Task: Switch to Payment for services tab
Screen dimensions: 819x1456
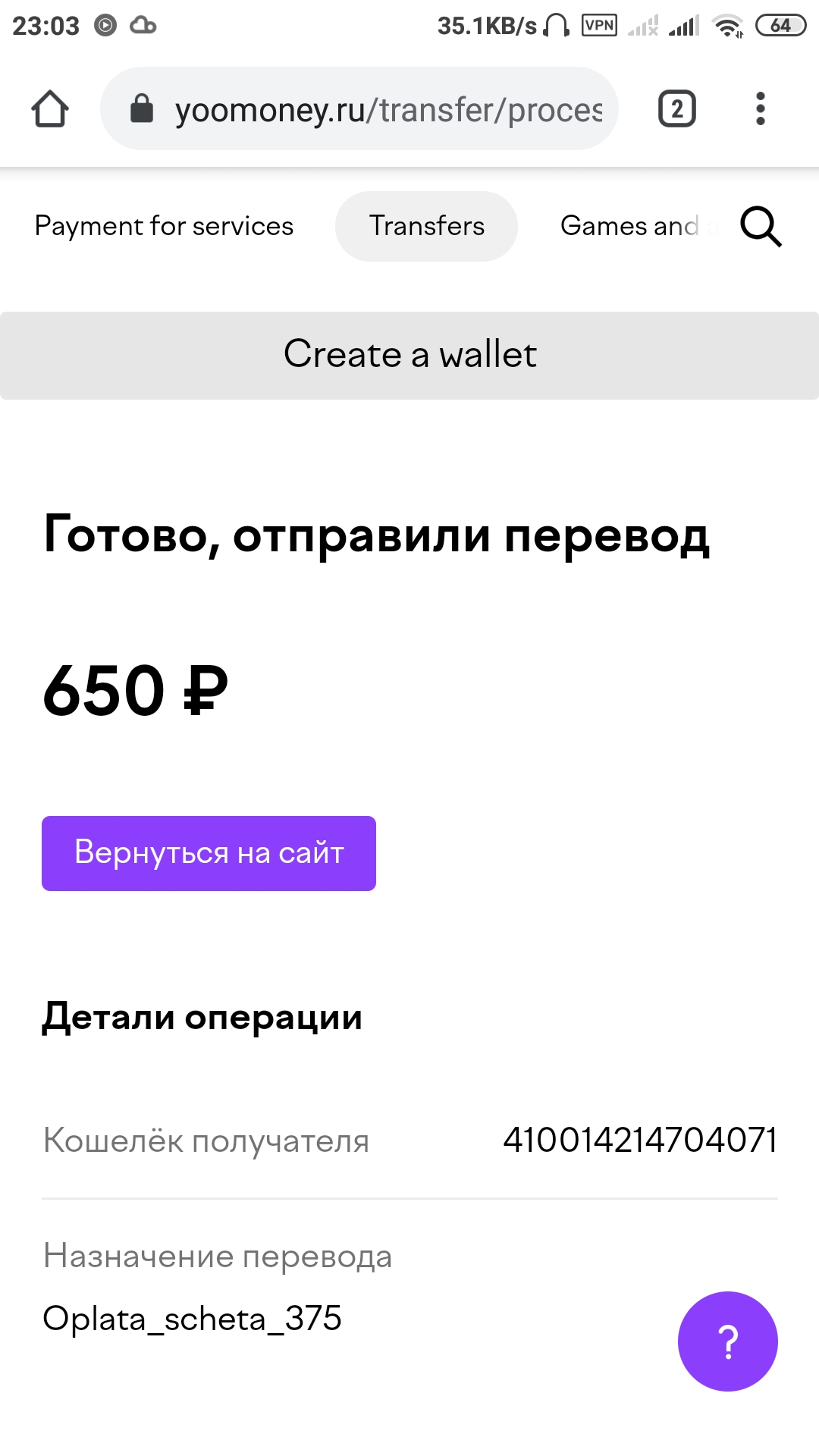Action: point(164,226)
